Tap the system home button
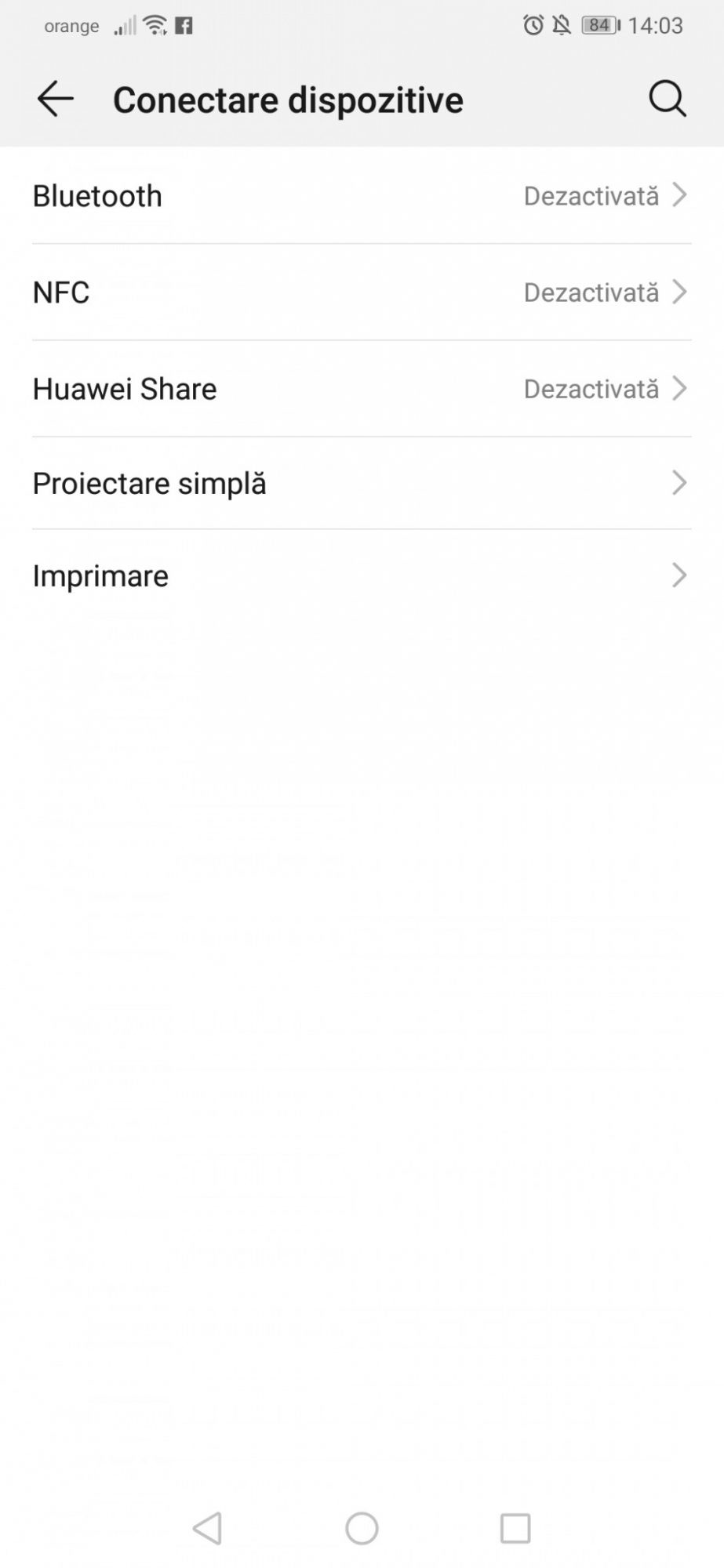The height and width of the screenshot is (1568, 724). click(362, 1527)
